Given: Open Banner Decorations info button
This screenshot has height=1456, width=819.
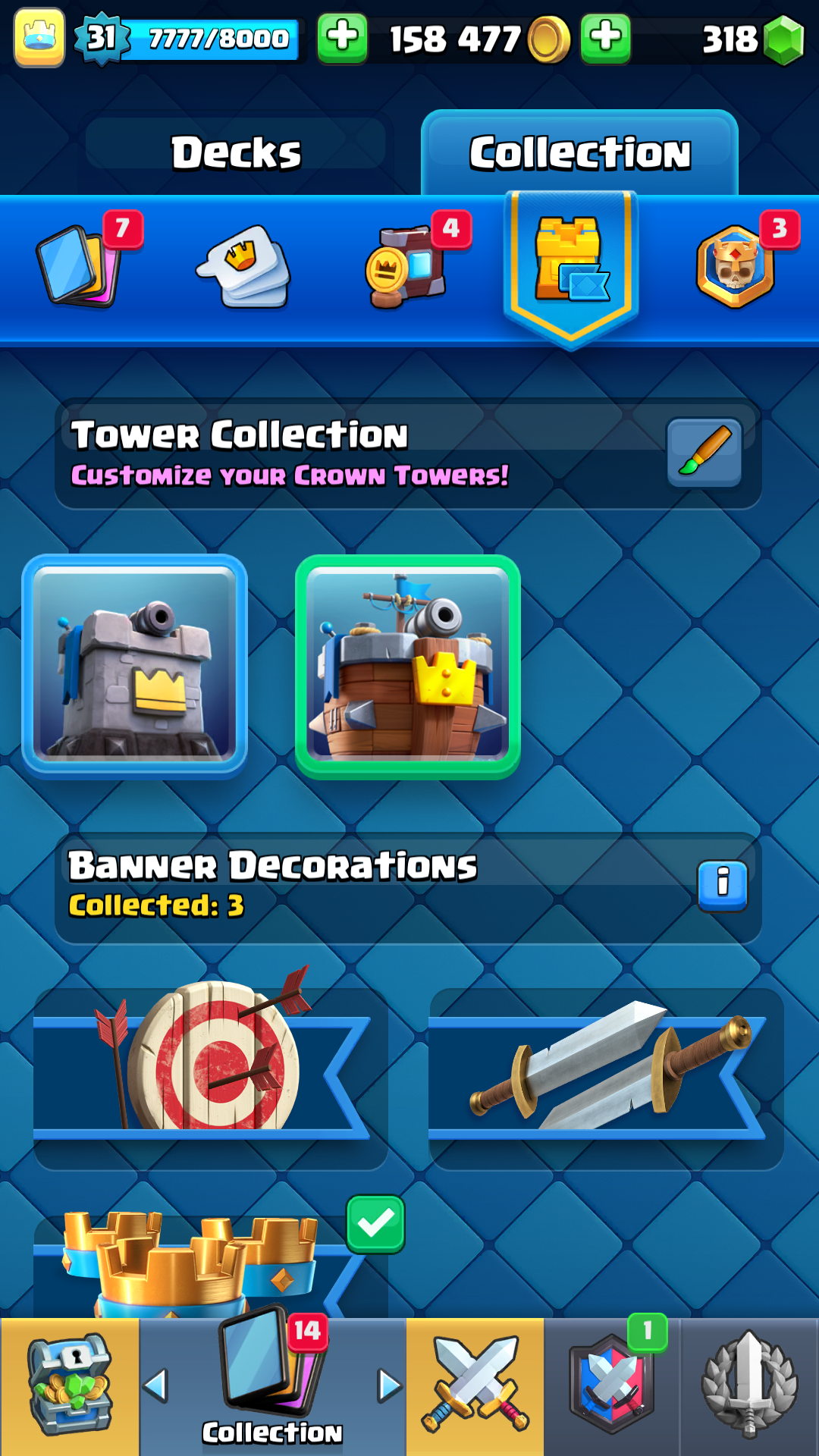Looking at the screenshot, I should (x=723, y=885).
